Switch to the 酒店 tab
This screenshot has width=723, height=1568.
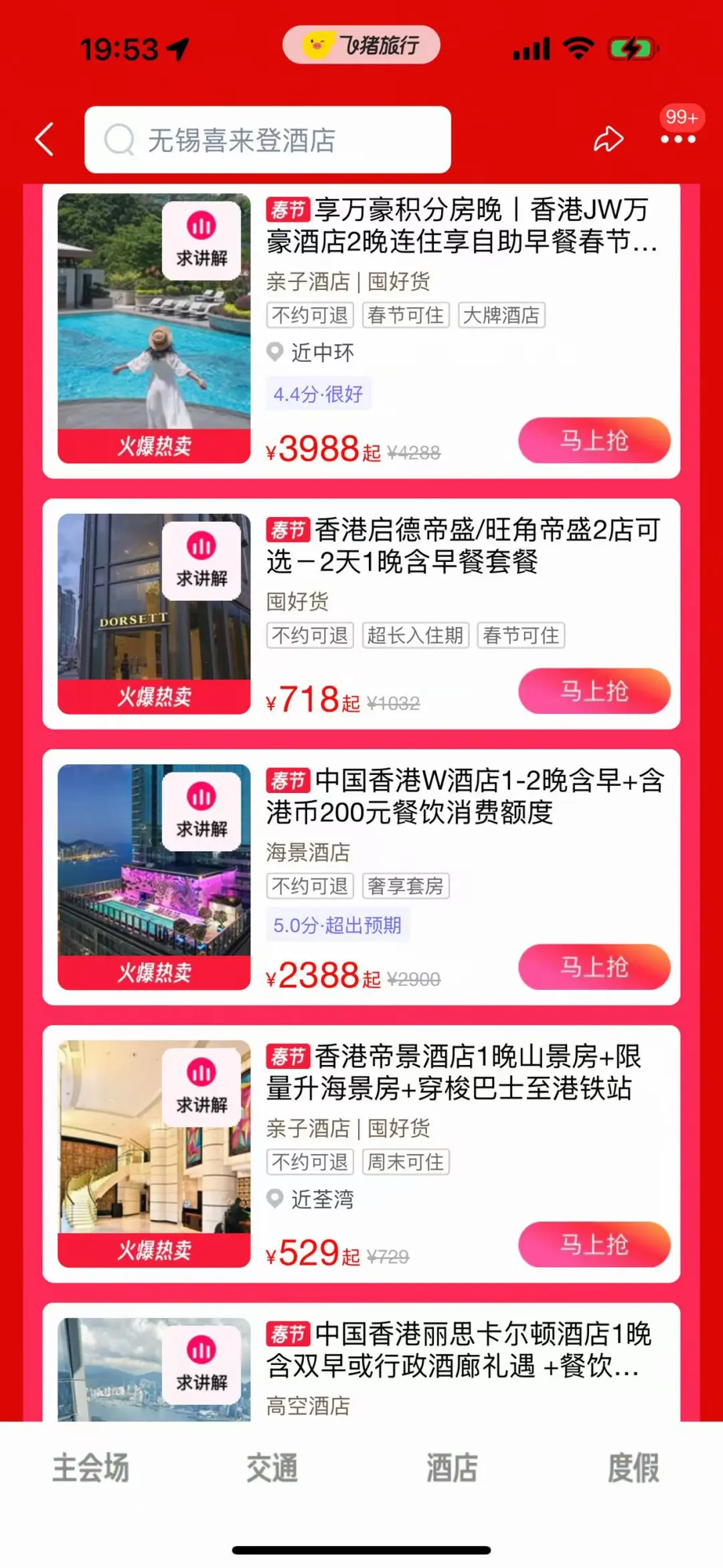click(x=452, y=1468)
